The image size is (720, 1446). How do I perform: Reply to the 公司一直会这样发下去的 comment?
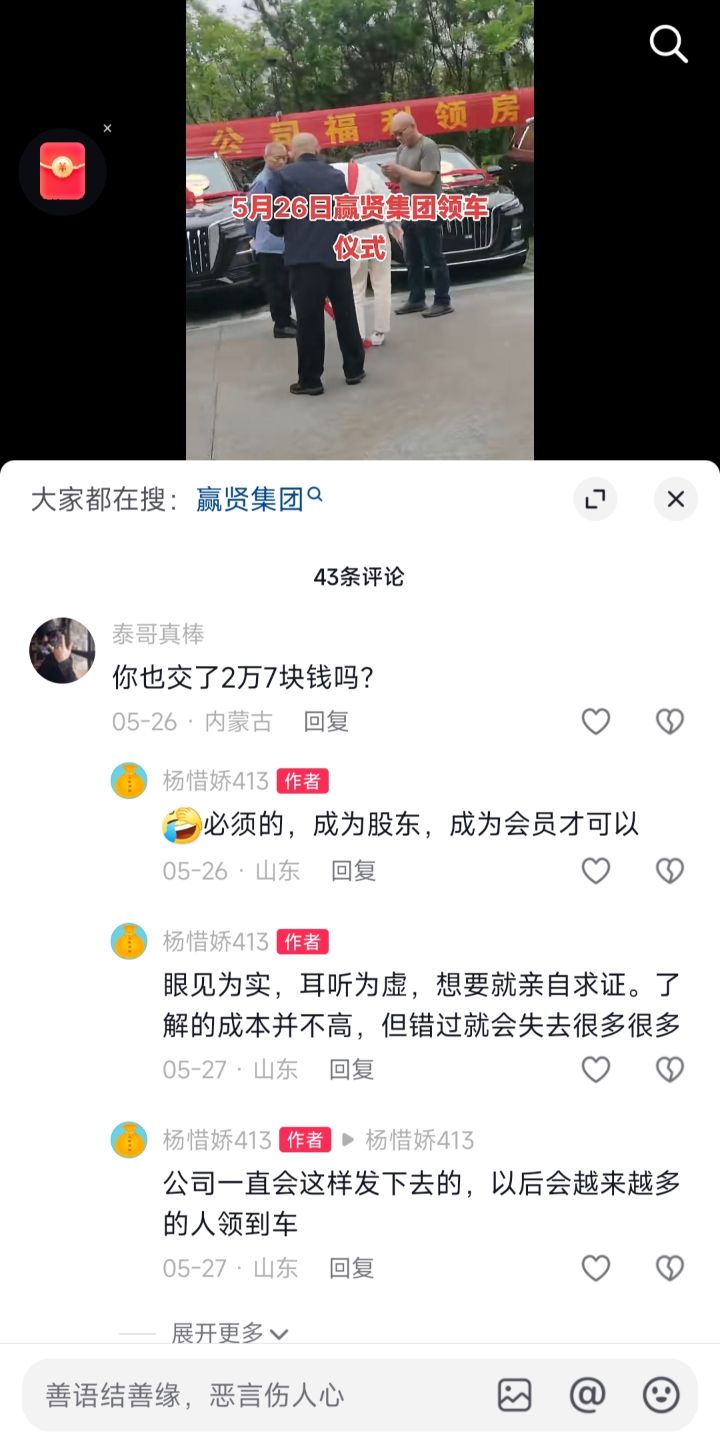point(351,1268)
